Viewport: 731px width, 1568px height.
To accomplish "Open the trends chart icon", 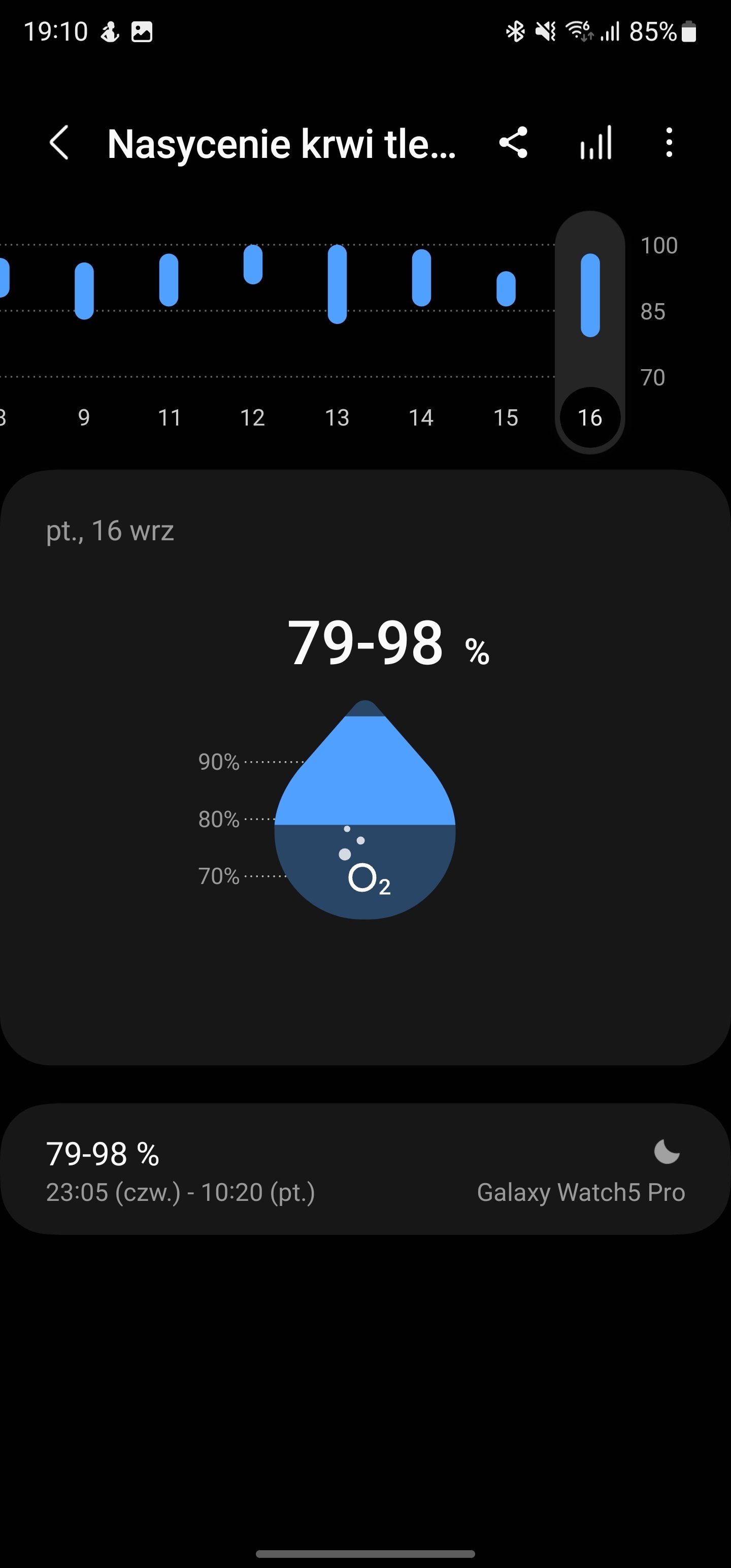I will 596,144.
